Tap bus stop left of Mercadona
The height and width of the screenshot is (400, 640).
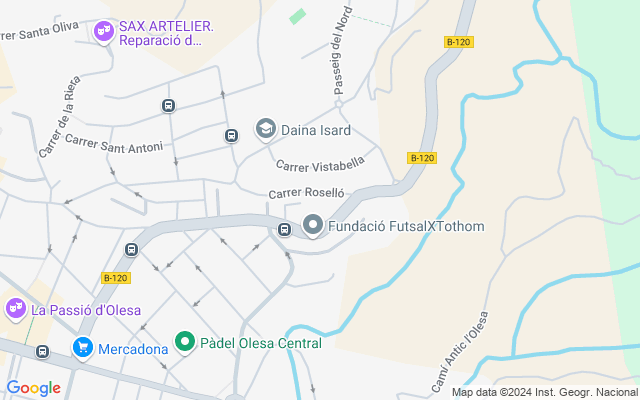coord(42,351)
